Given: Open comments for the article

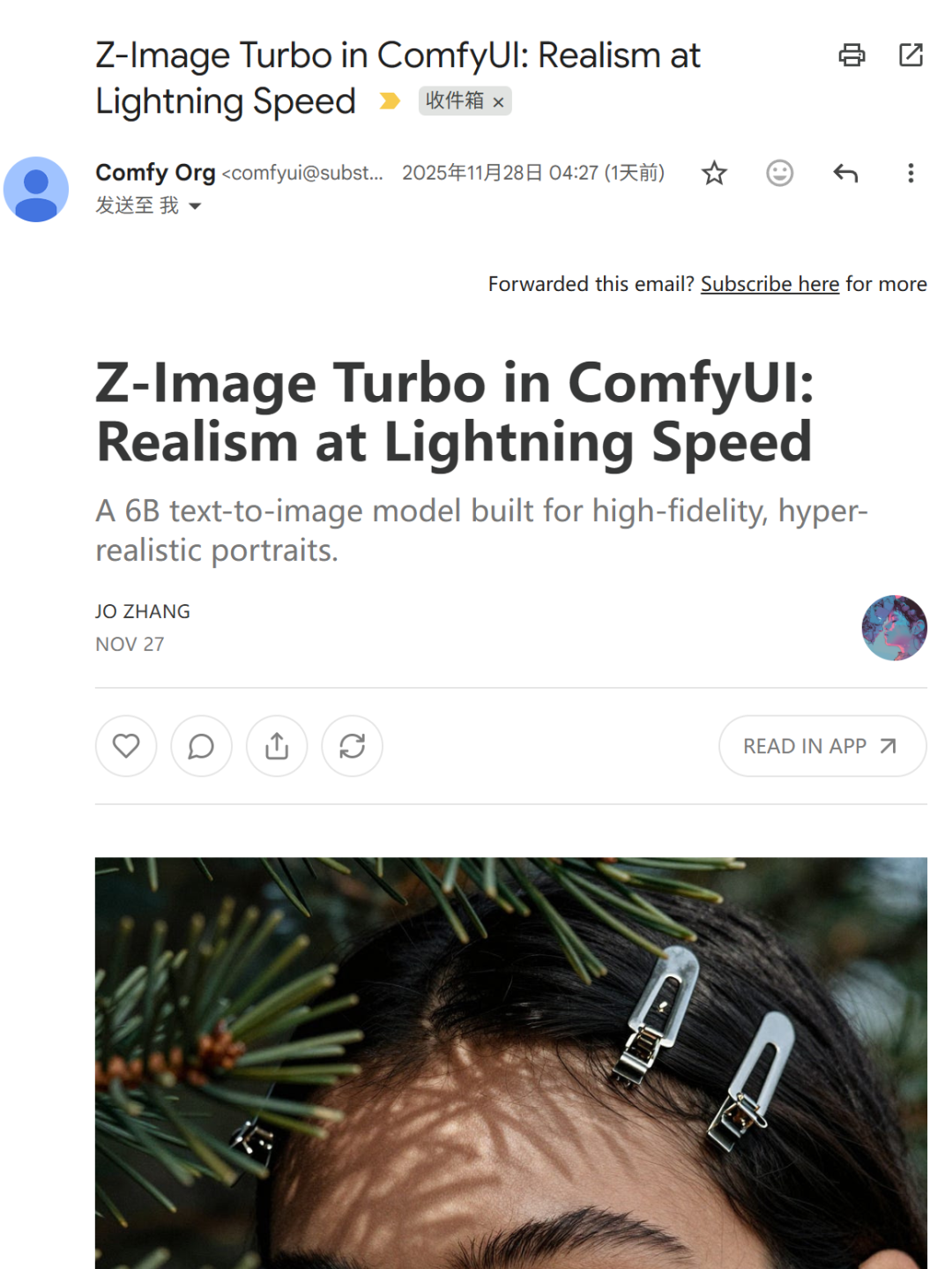Looking at the screenshot, I should (x=201, y=746).
